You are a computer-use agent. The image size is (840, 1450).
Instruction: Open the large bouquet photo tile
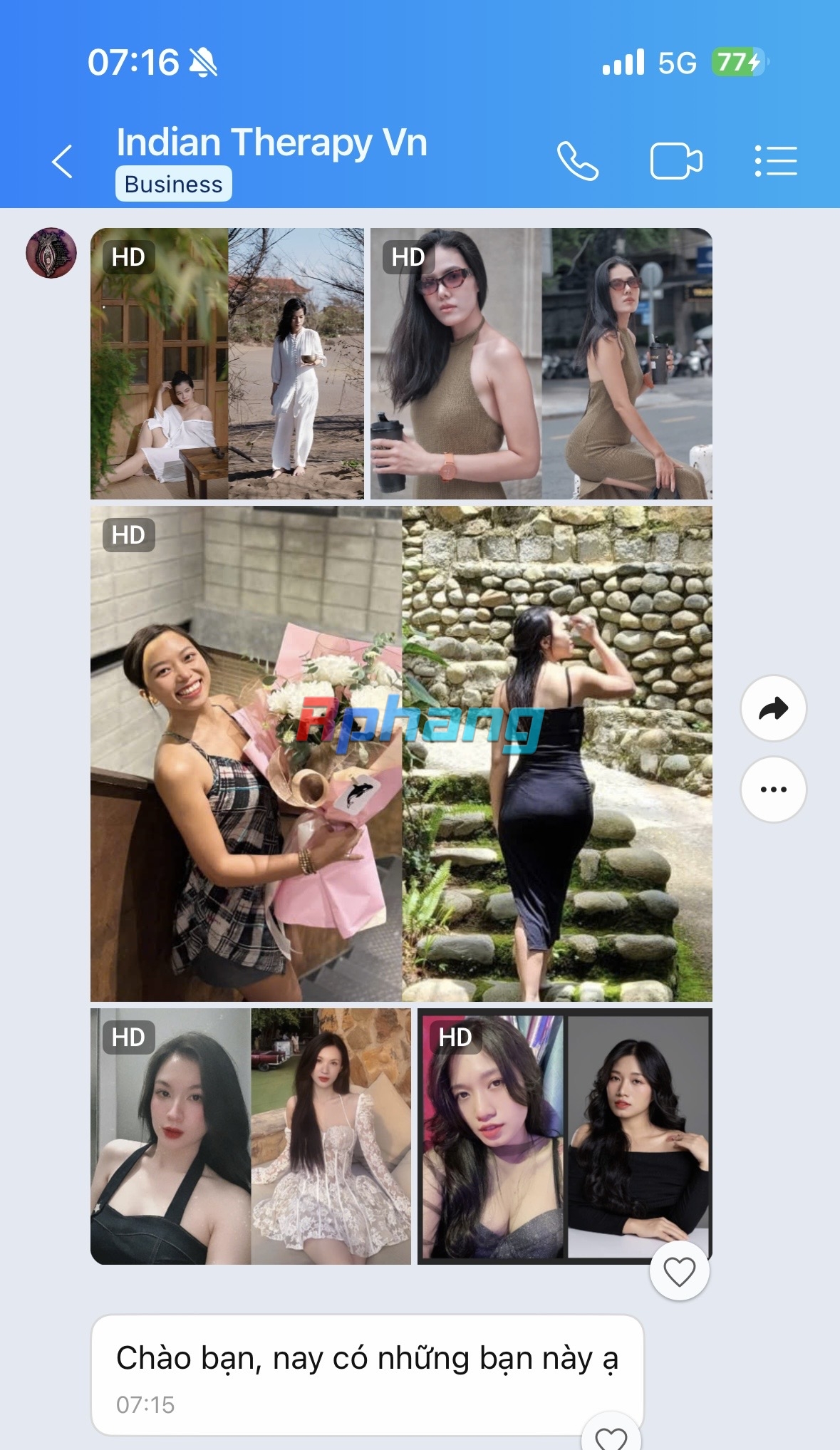pyautogui.click(x=401, y=754)
